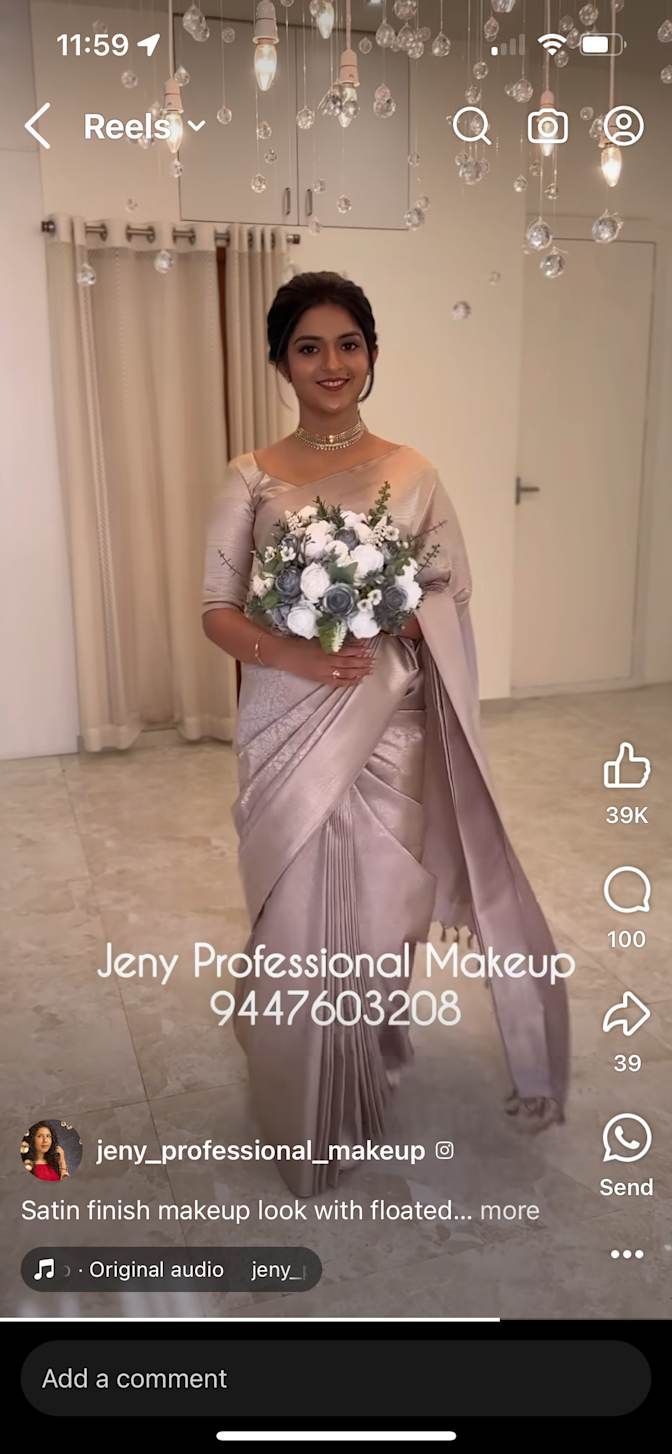Open your profile via the profile icon
The image size is (672, 1454).
[624, 126]
